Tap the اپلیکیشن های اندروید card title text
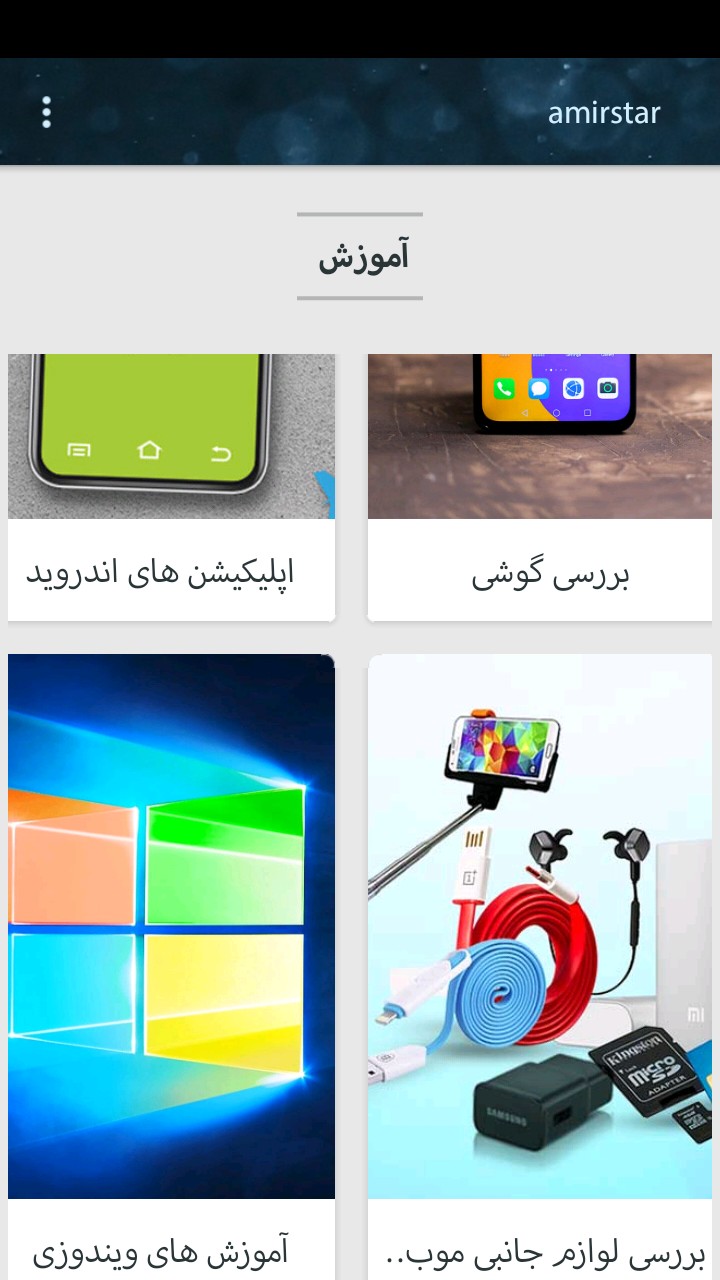 pyautogui.click(x=171, y=571)
